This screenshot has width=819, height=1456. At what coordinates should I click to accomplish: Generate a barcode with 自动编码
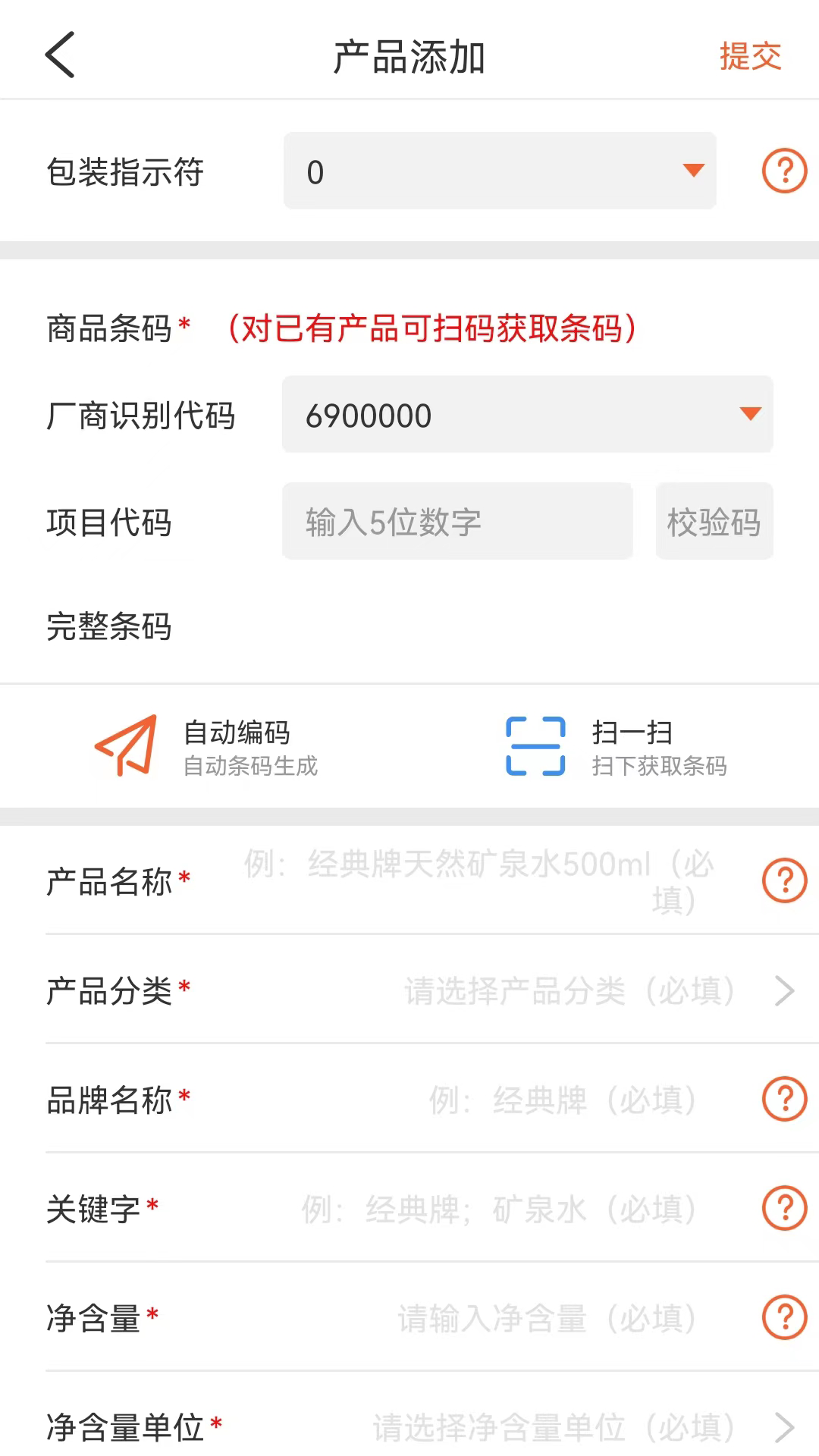tap(206, 746)
